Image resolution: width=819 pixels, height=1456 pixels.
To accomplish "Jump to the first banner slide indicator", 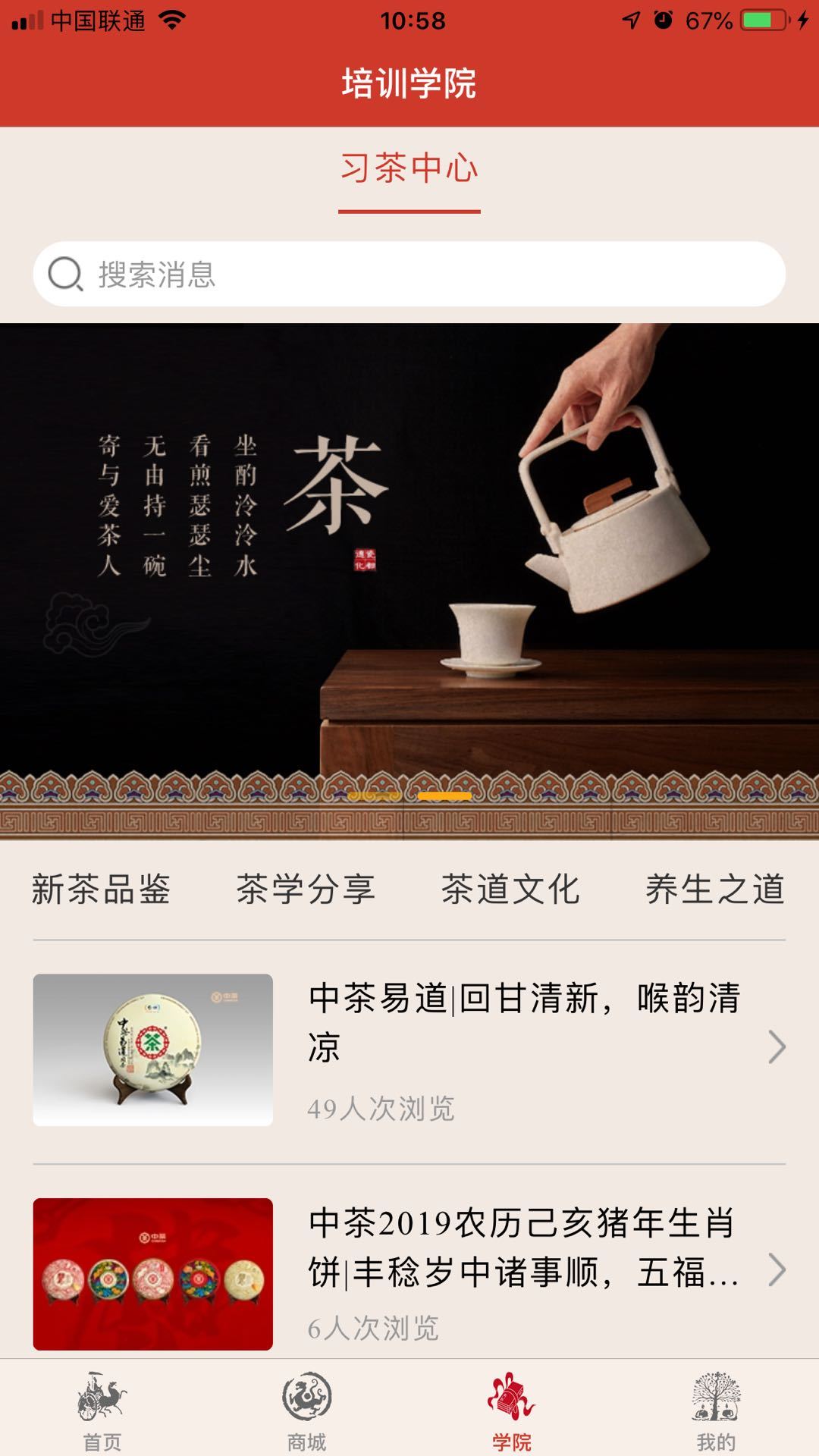I will (x=374, y=795).
